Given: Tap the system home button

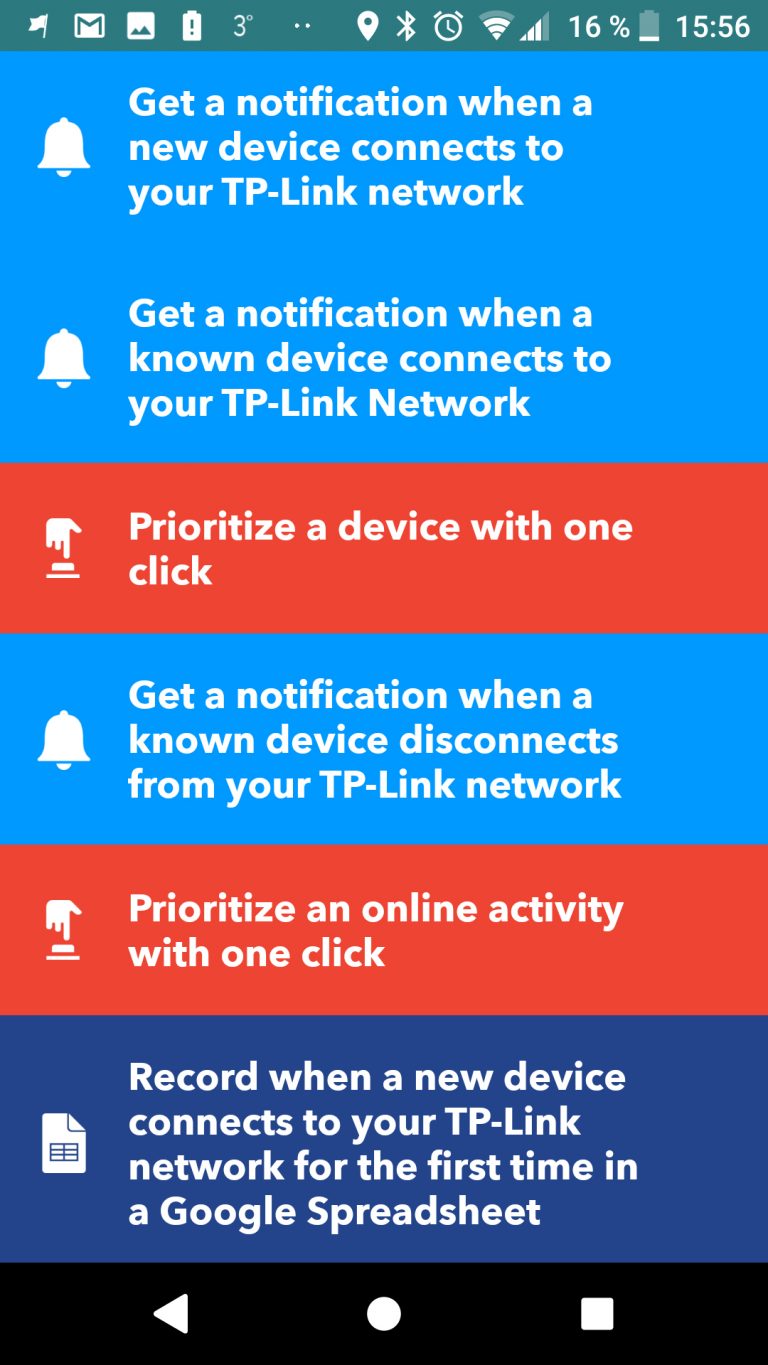Looking at the screenshot, I should [x=384, y=1313].
